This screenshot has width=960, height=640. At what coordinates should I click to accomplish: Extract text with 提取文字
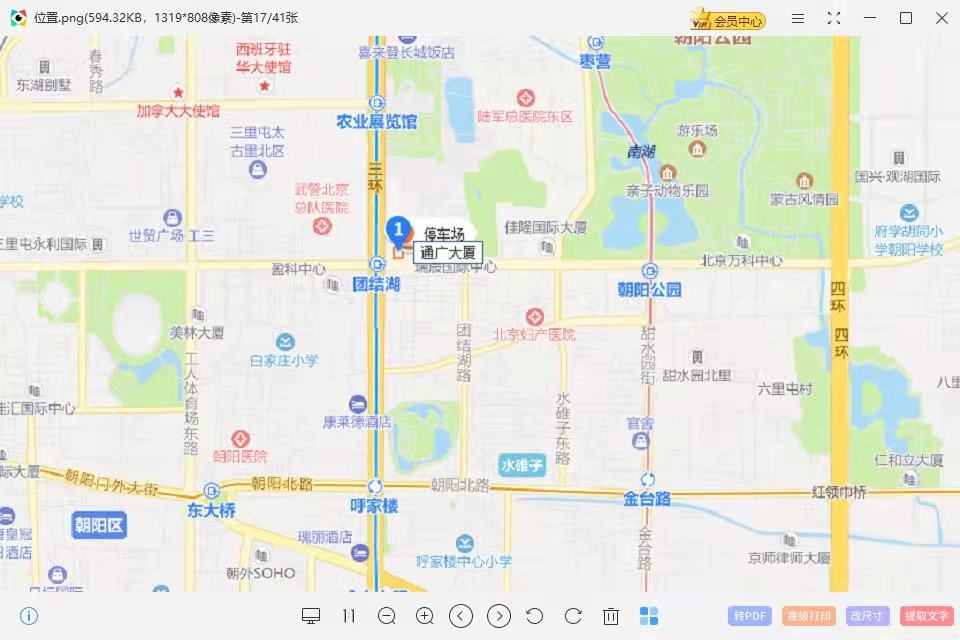pyautogui.click(x=926, y=616)
